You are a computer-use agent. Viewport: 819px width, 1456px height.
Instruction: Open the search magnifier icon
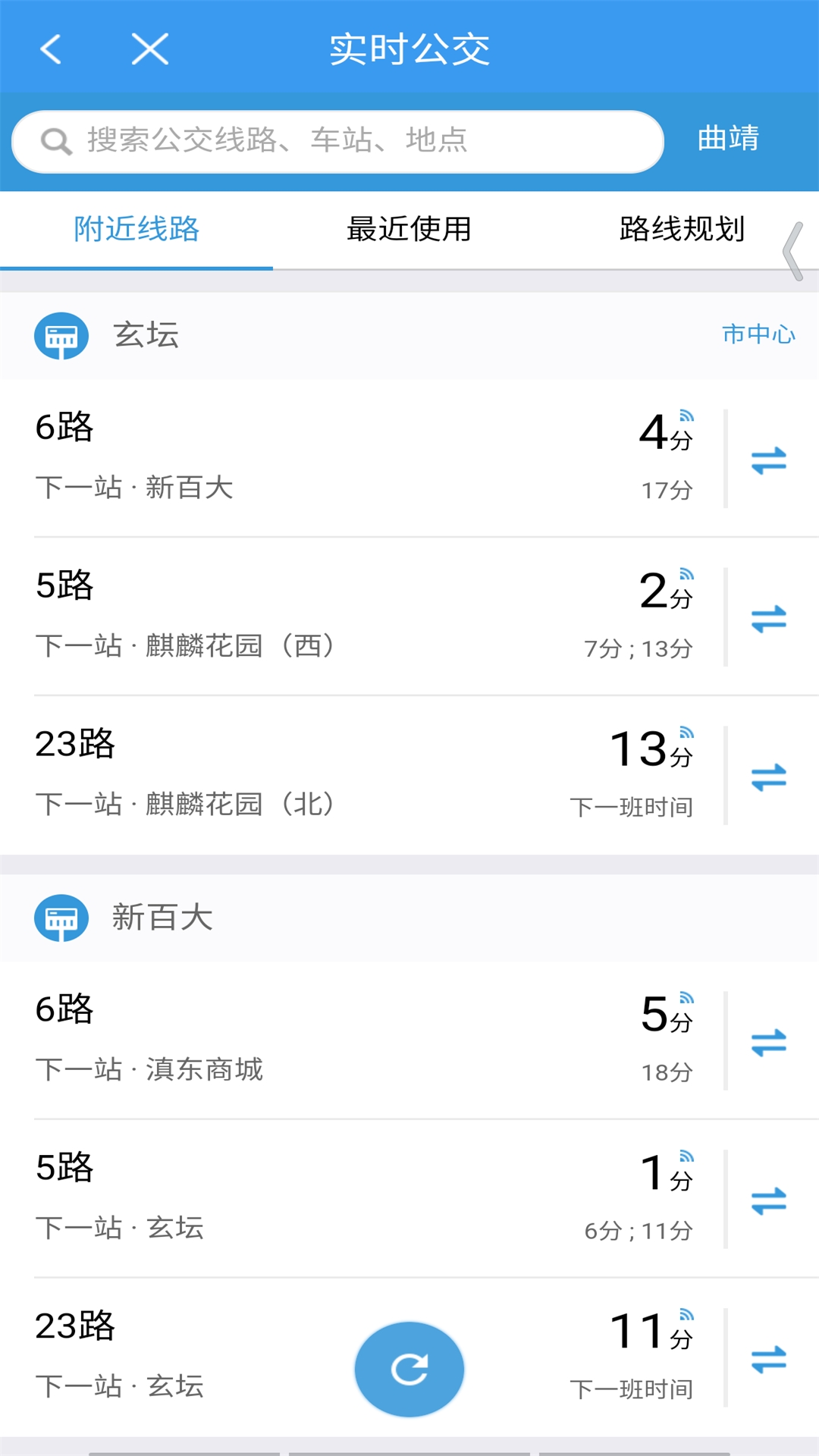51,140
